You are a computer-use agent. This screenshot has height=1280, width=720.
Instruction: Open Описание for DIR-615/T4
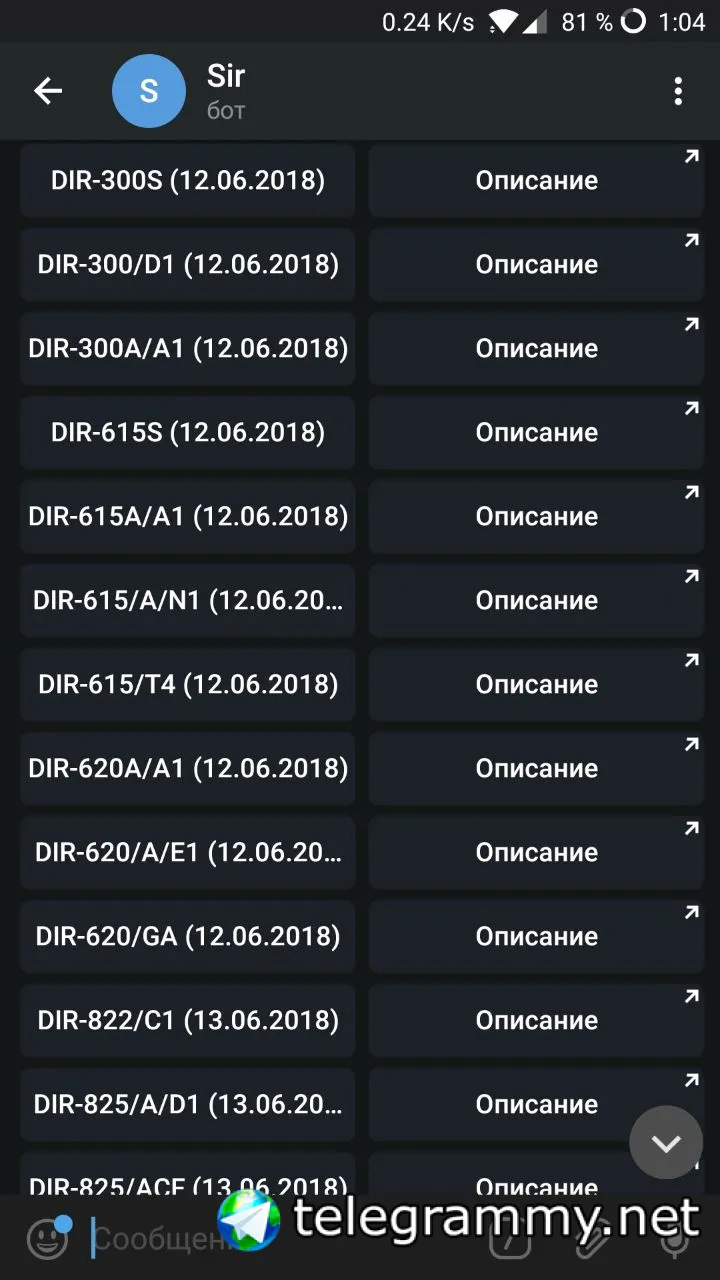536,685
